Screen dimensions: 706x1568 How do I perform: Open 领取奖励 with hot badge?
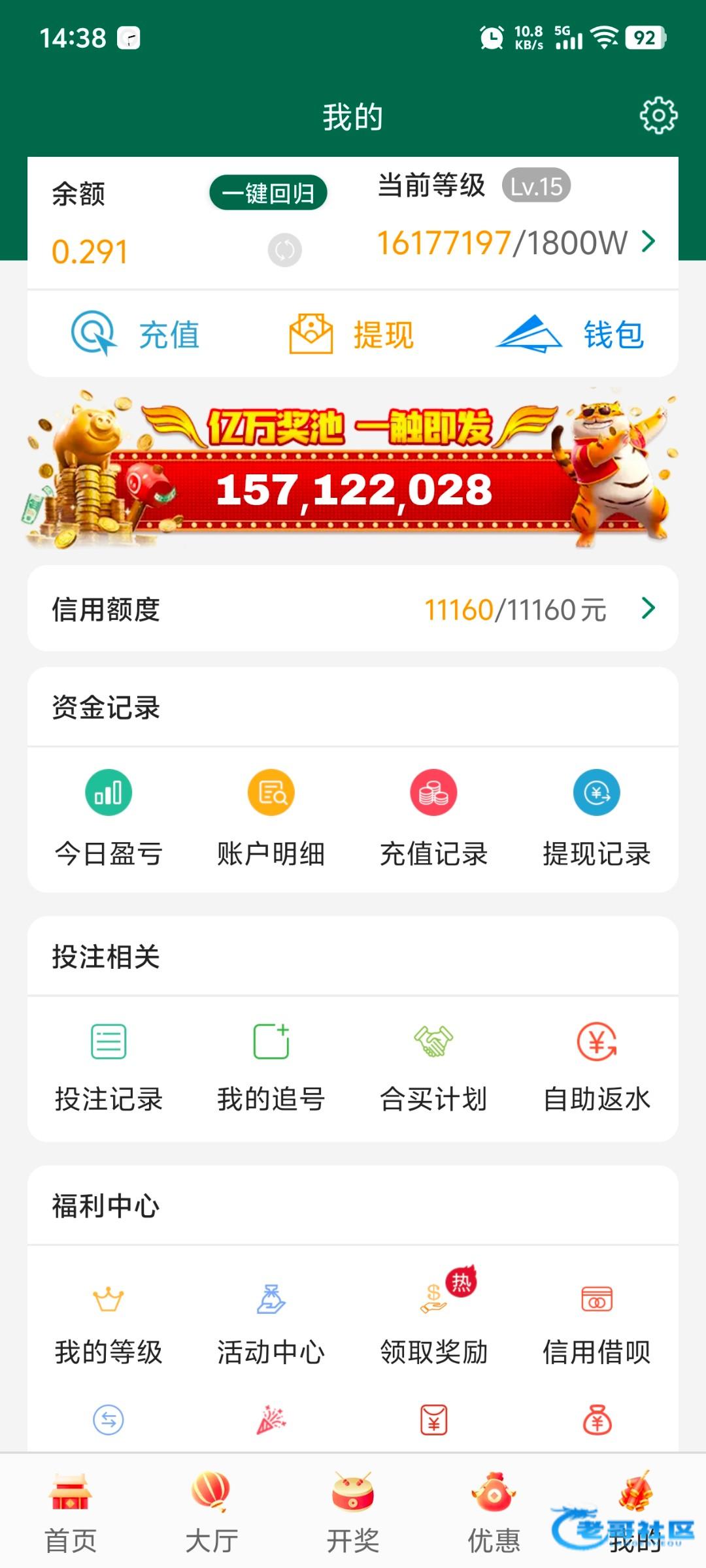434,1317
